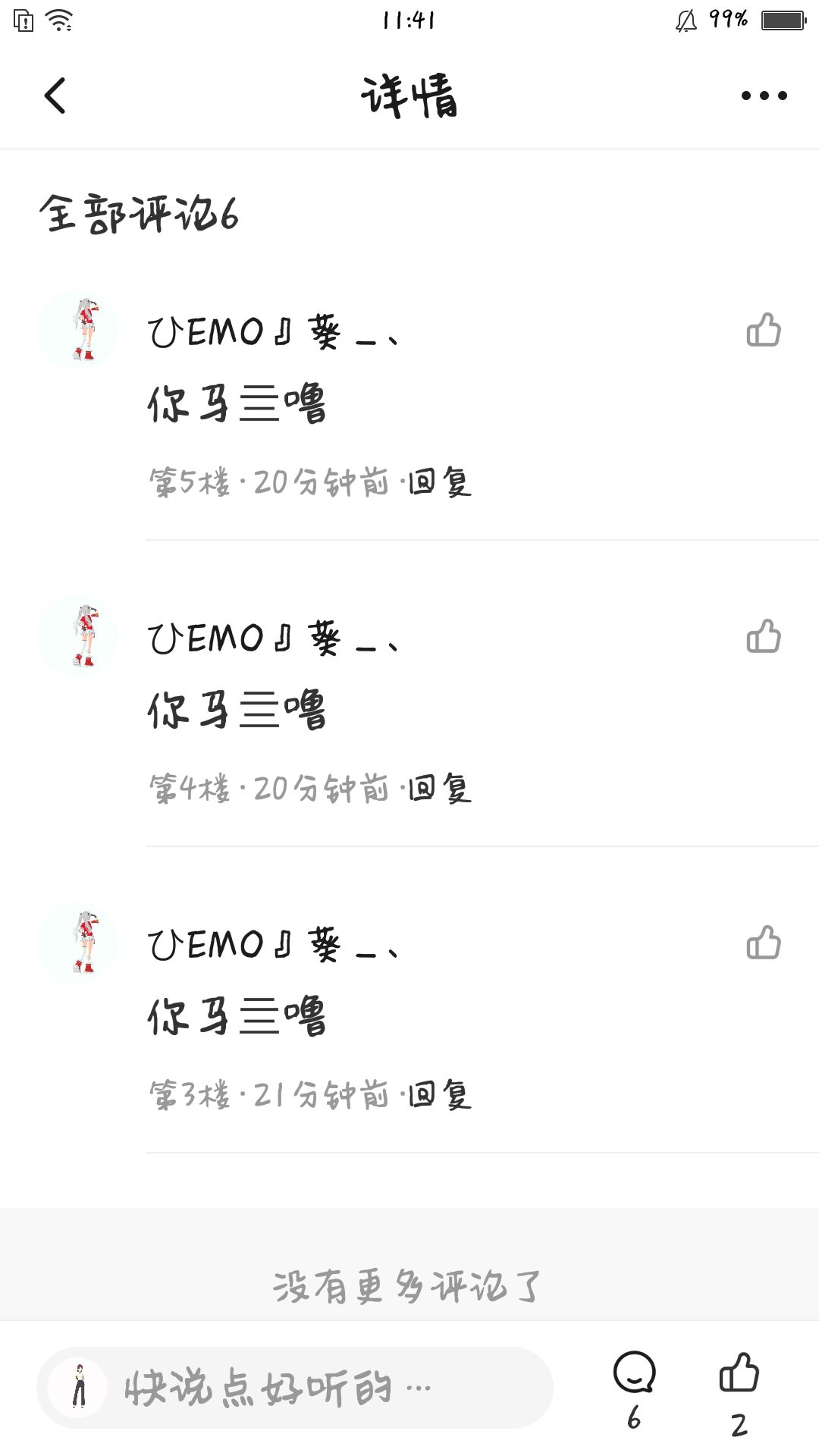The image size is (819, 1456).
Task: Like the 第3楼 comment
Action: (763, 943)
